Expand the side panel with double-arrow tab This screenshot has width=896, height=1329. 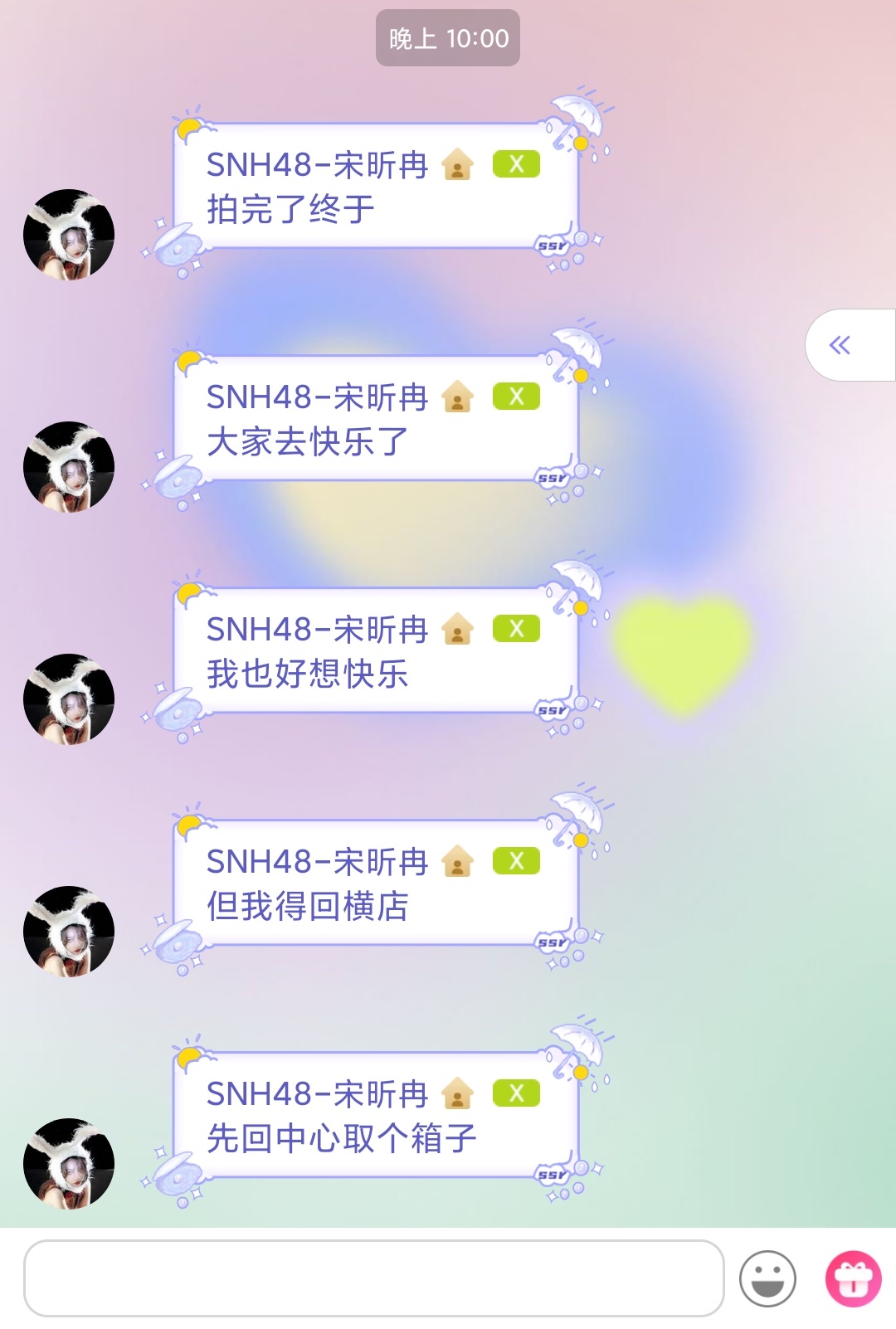pyautogui.click(x=841, y=345)
